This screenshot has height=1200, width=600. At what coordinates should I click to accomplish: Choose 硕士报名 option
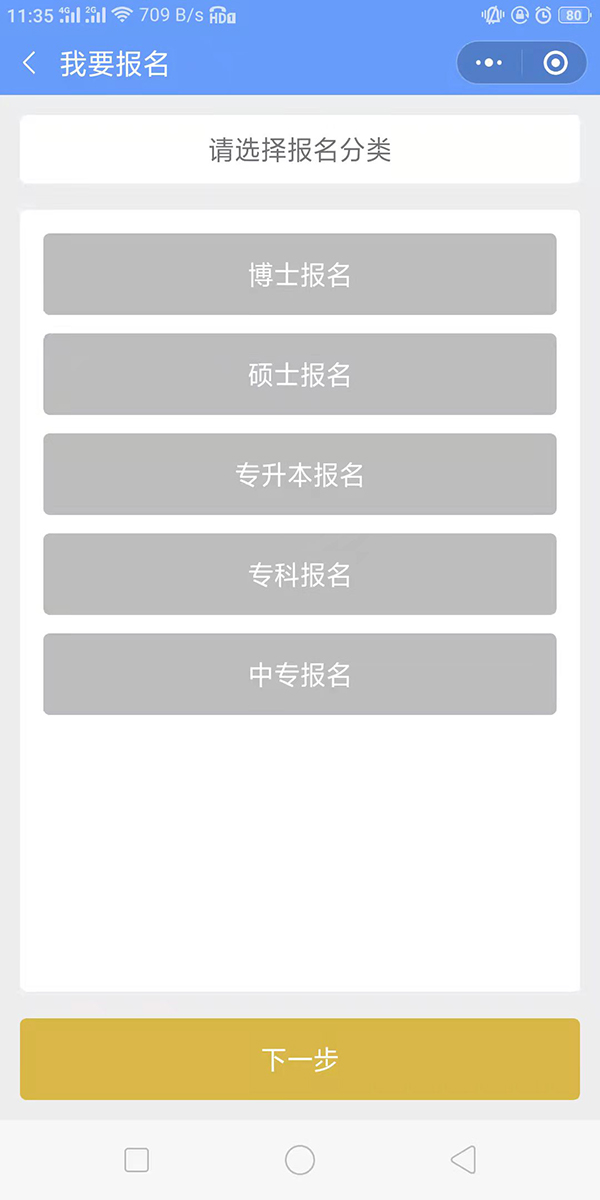point(300,374)
